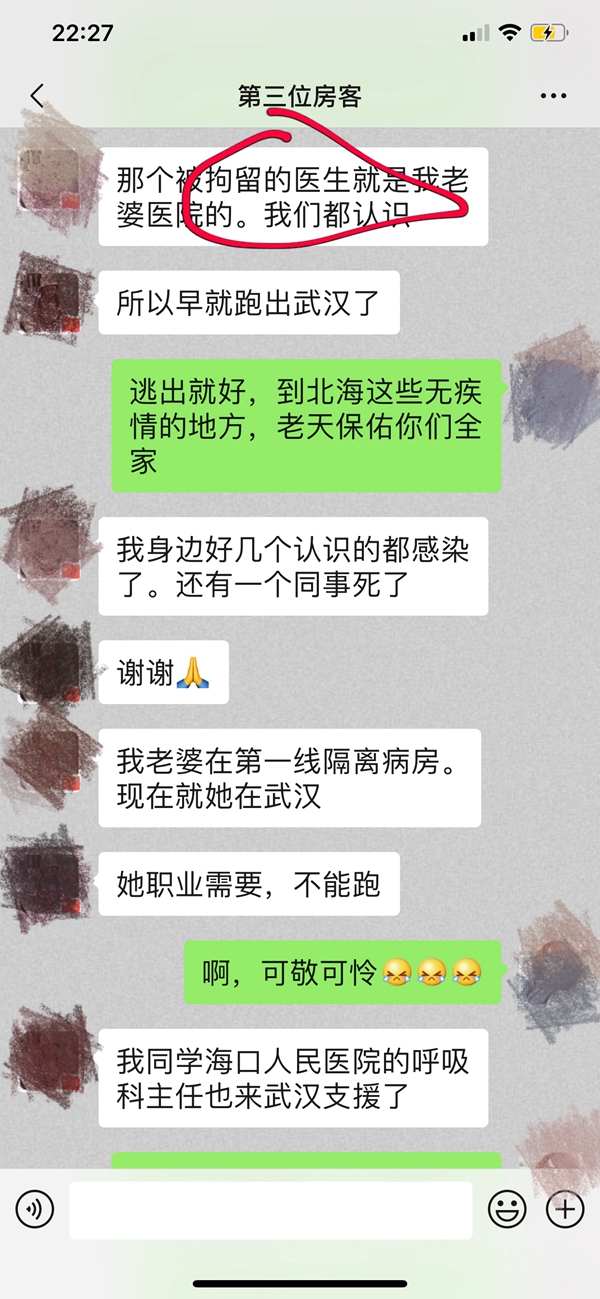Open the emoji sticker panel

507,1210
